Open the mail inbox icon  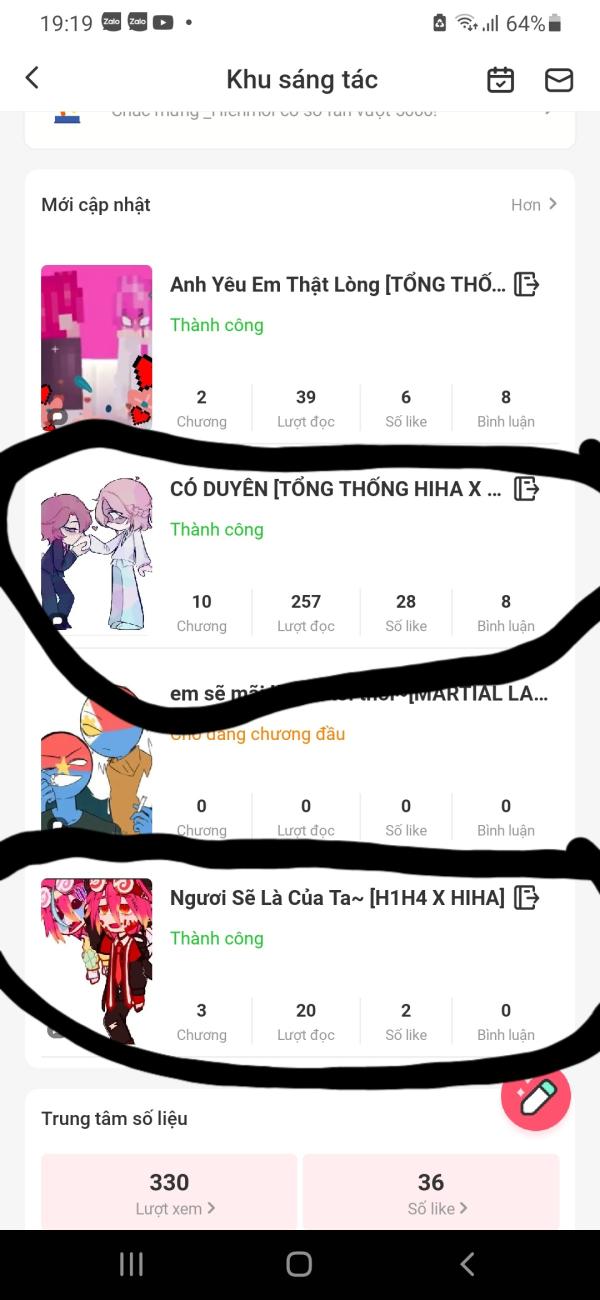point(558,80)
